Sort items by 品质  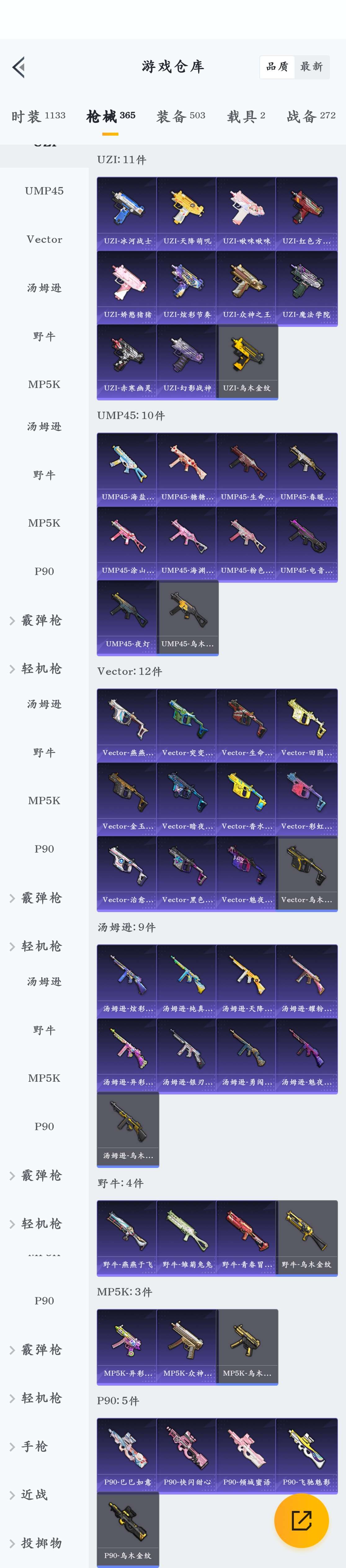(x=277, y=67)
